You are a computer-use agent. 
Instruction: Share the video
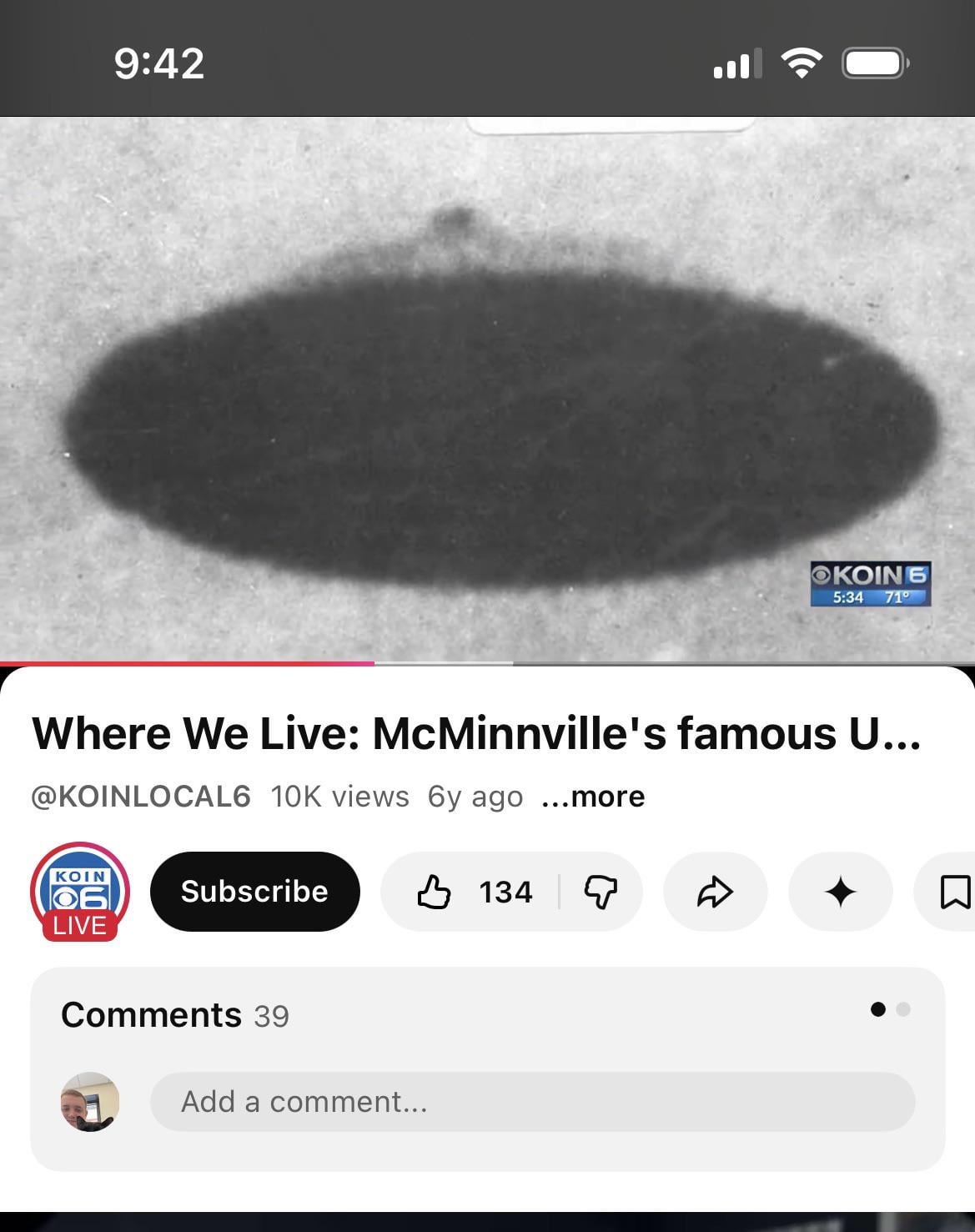715,892
